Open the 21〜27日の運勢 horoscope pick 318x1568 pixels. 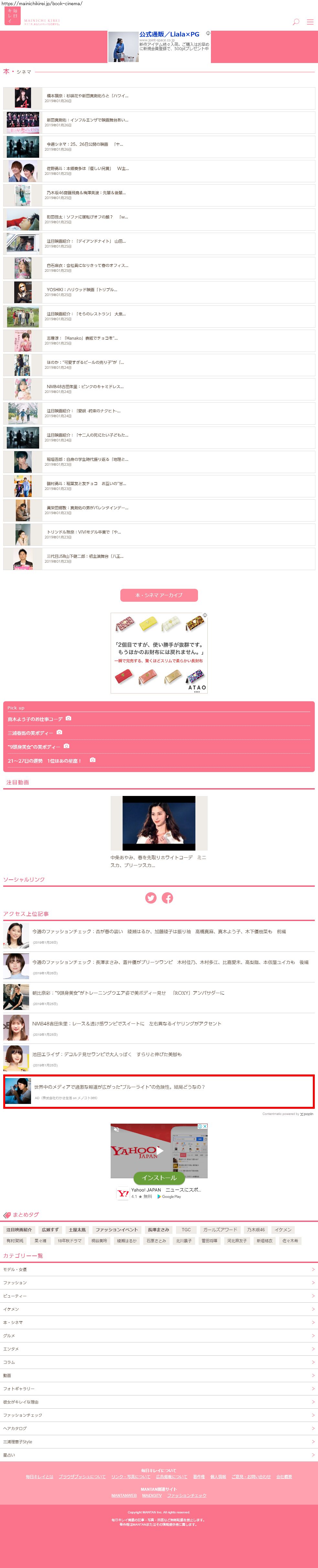tap(44, 760)
